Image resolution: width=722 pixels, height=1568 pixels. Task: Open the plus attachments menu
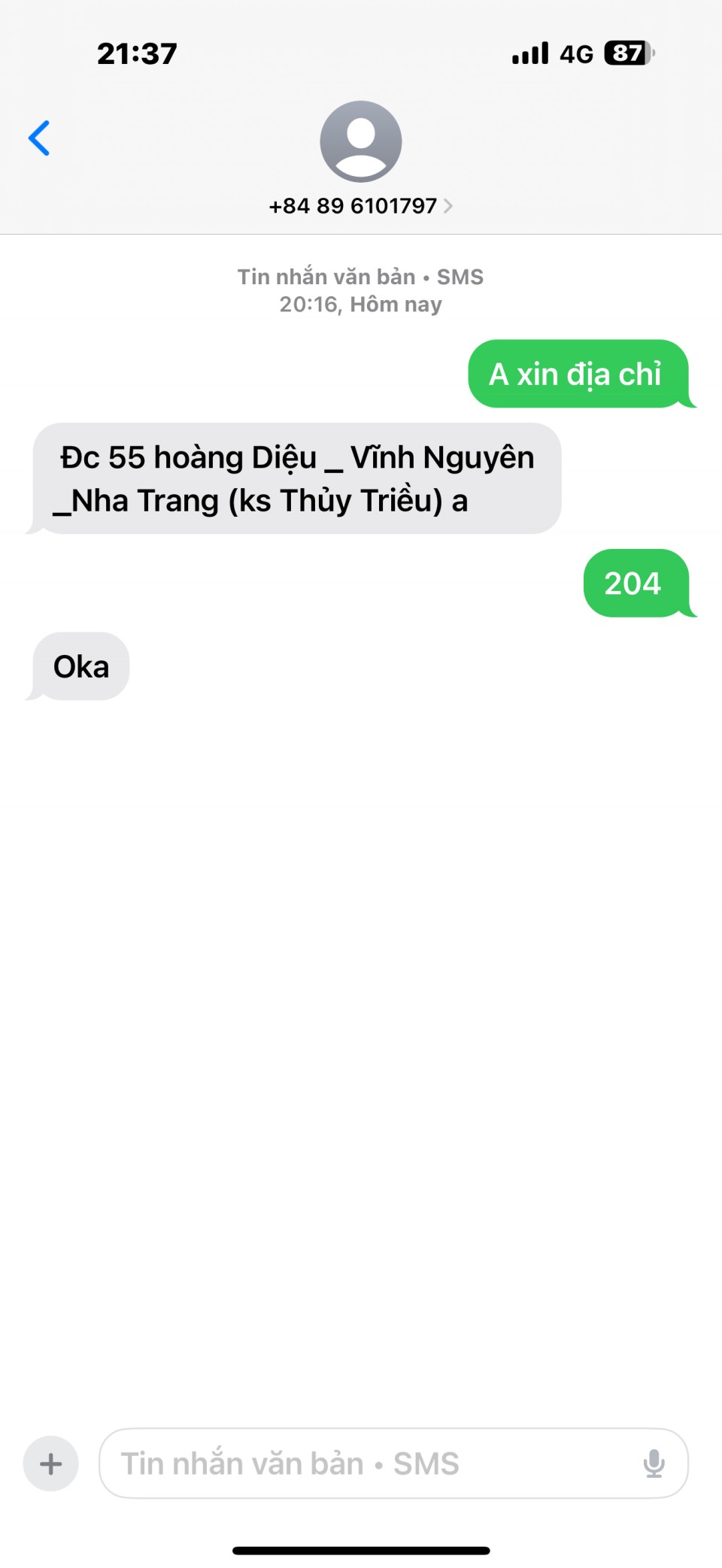point(51,1463)
